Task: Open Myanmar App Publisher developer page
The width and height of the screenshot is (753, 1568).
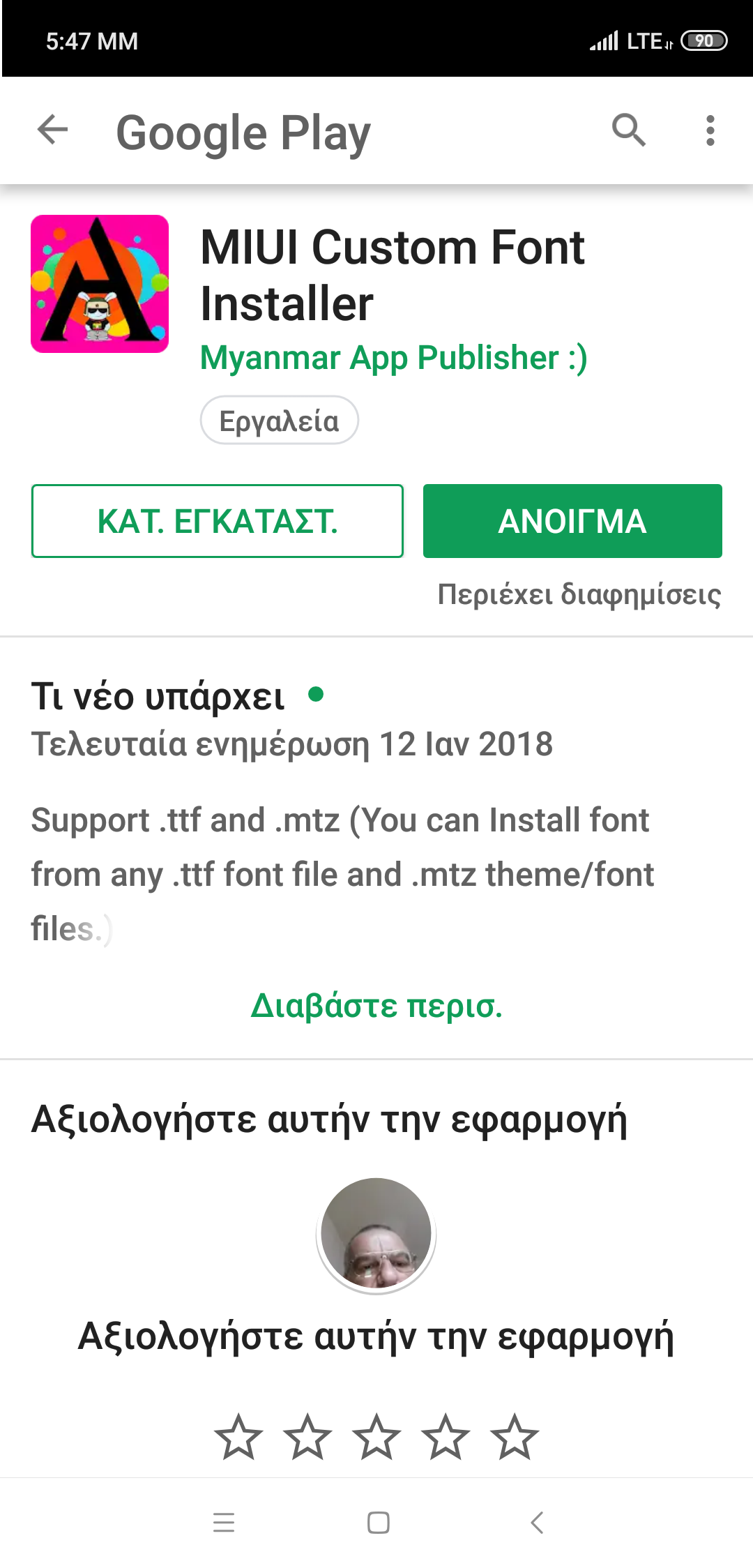Action: (x=393, y=358)
